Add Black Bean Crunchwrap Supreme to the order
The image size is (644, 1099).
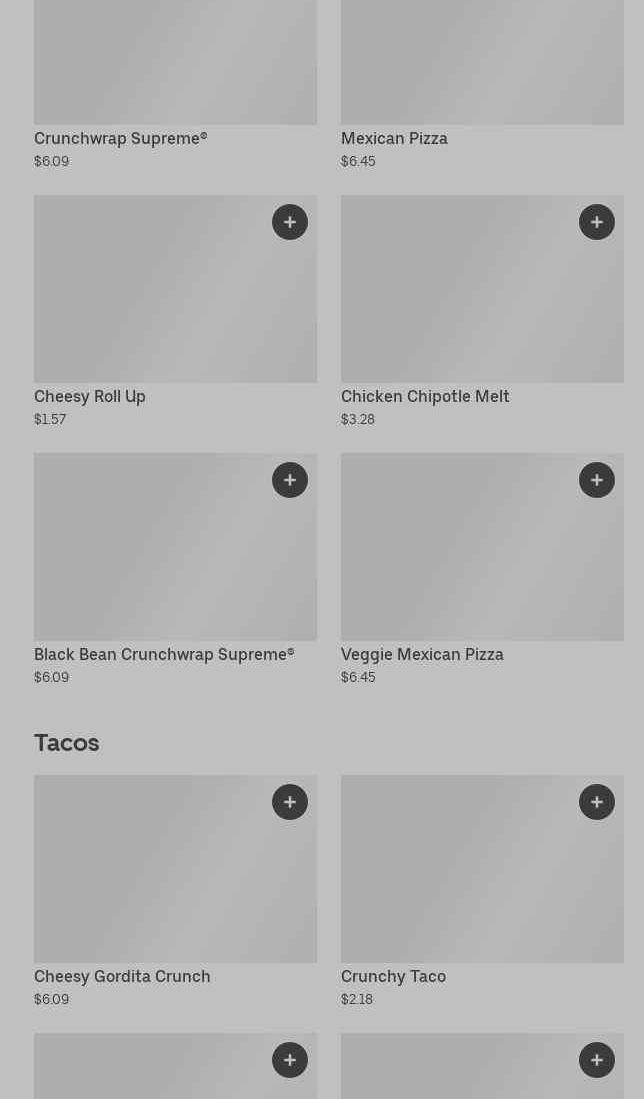[x=290, y=480]
